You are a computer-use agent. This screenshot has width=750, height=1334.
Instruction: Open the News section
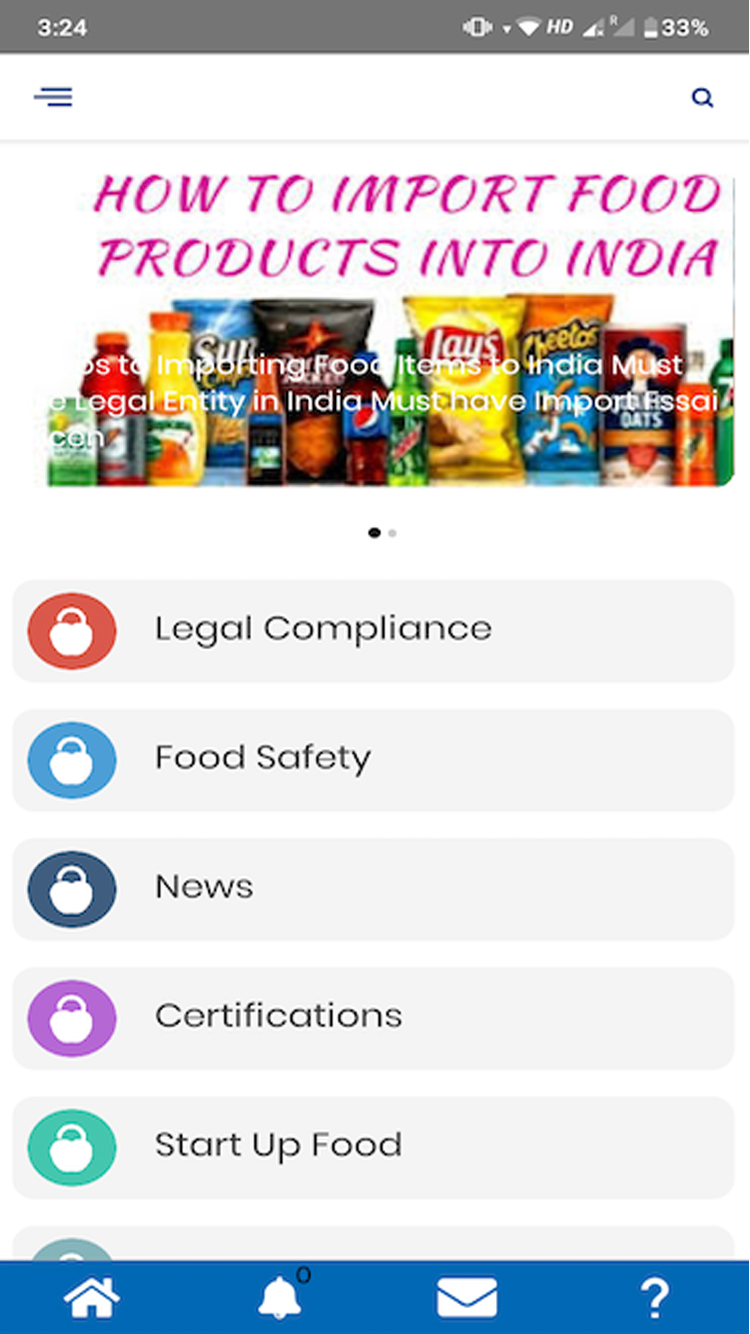[373, 888]
